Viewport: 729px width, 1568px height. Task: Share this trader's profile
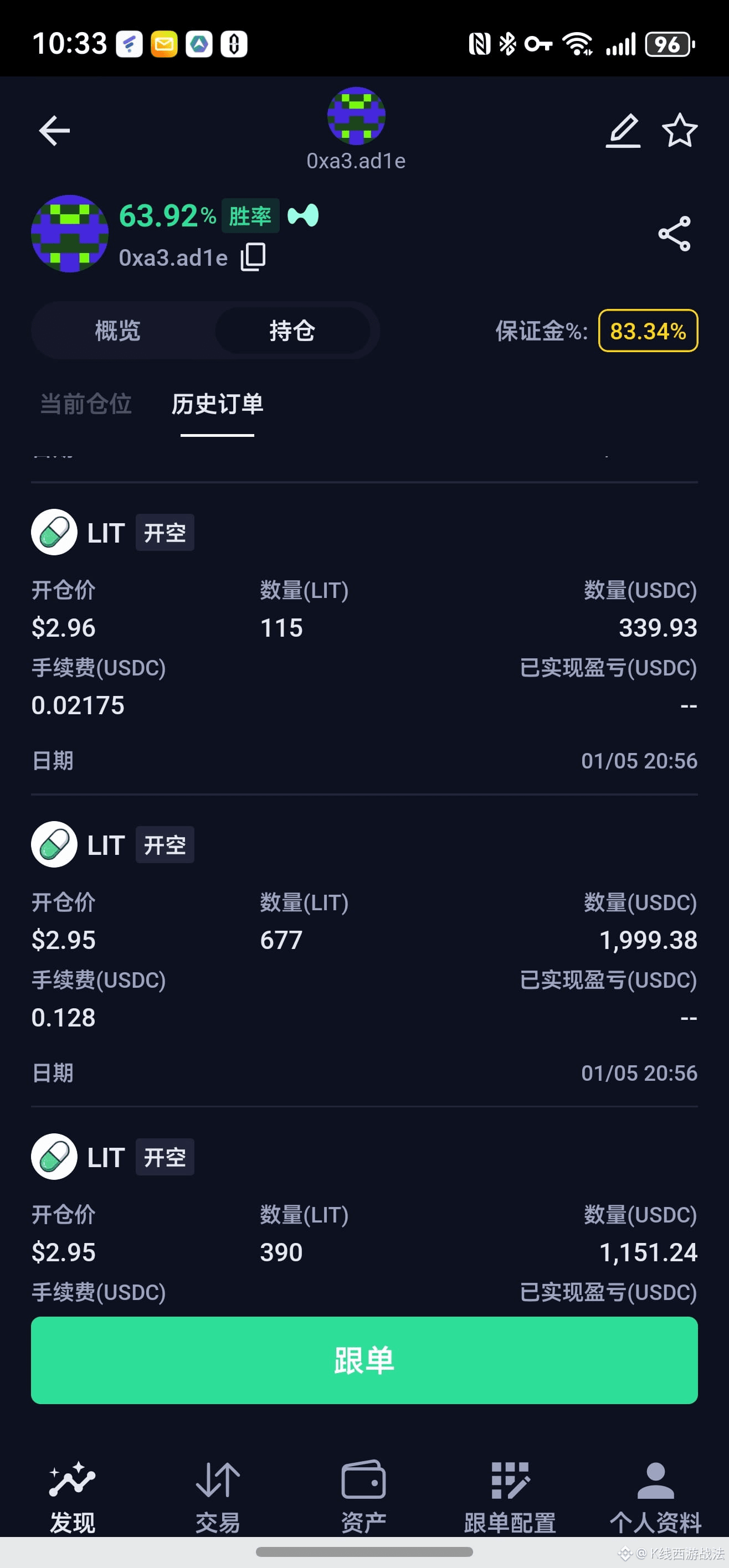coord(674,234)
